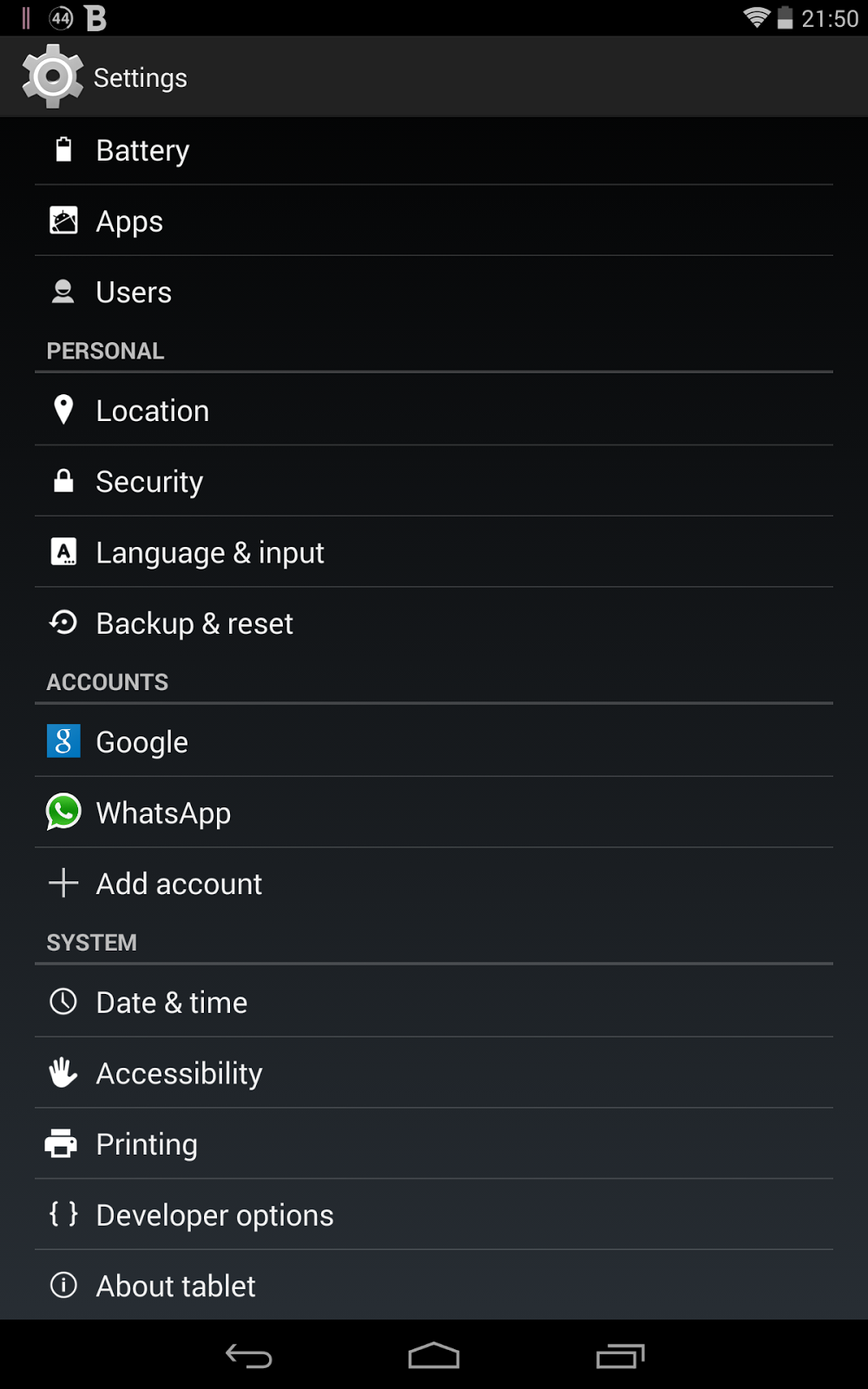Tap Add account
868x1389 pixels.
(179, 884)
